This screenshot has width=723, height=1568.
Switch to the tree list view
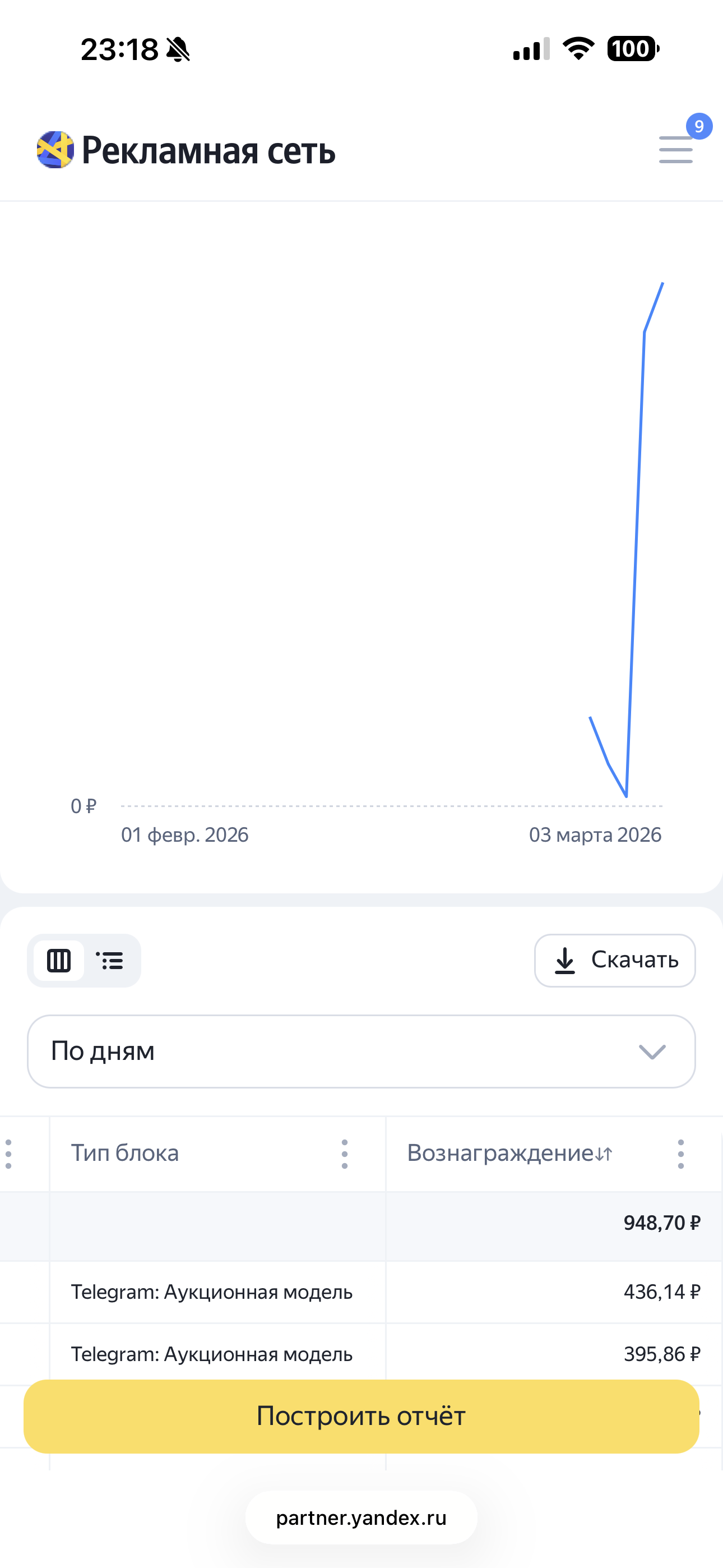click(x=109, y=961)
